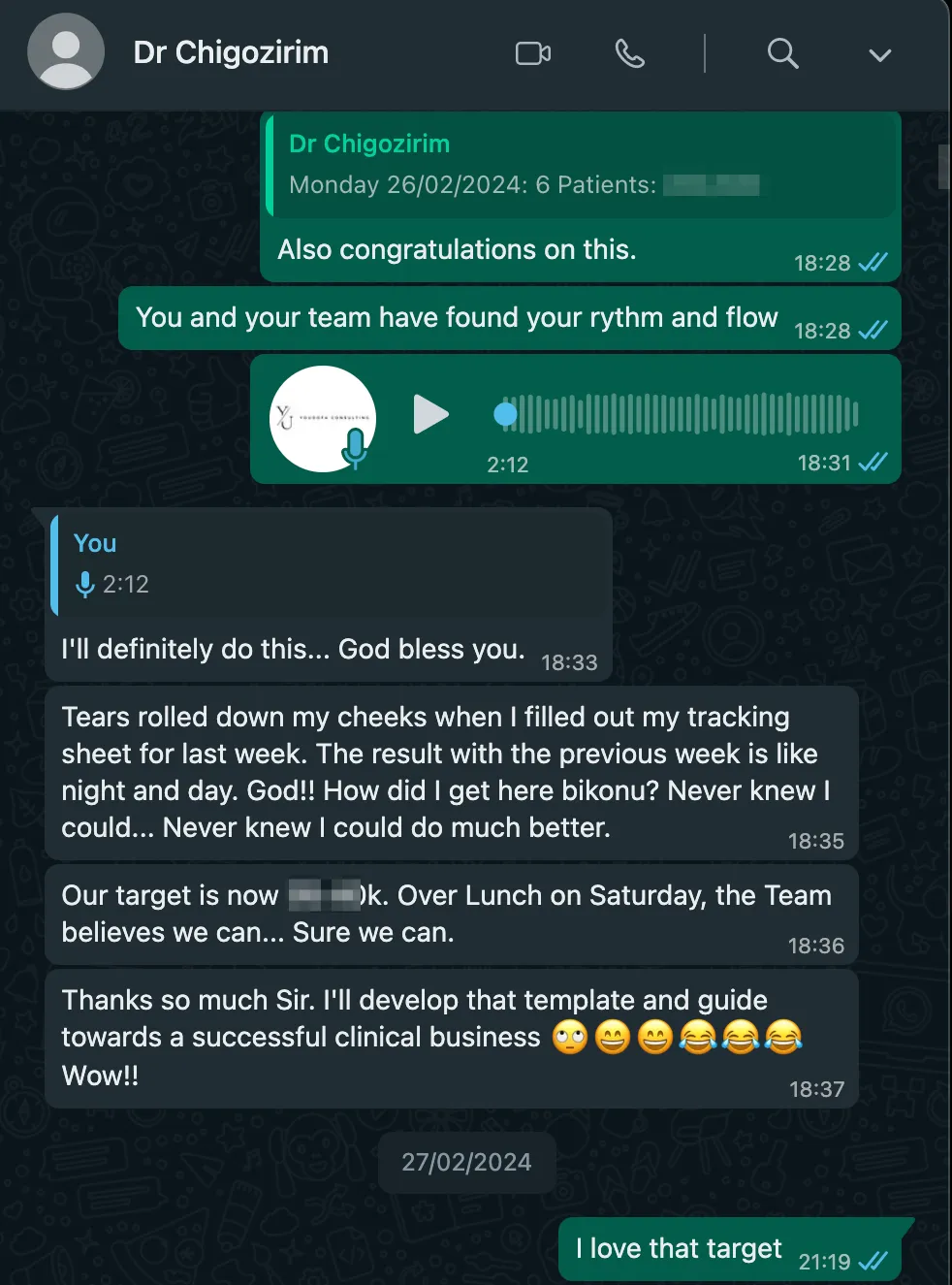Start a video call with Dr Chigozirim

(532, 53)
